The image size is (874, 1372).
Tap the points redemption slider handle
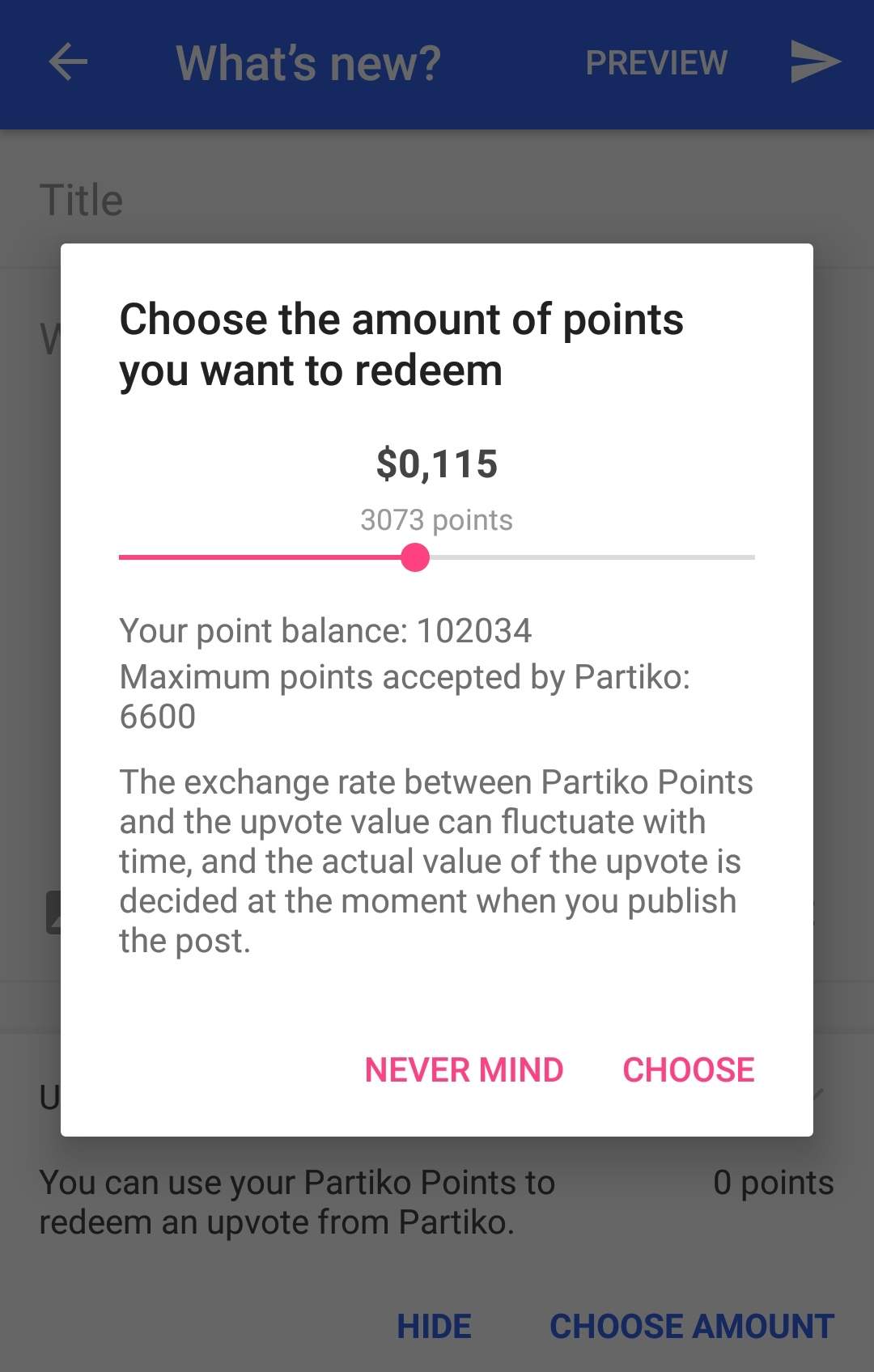click(415, 557)
